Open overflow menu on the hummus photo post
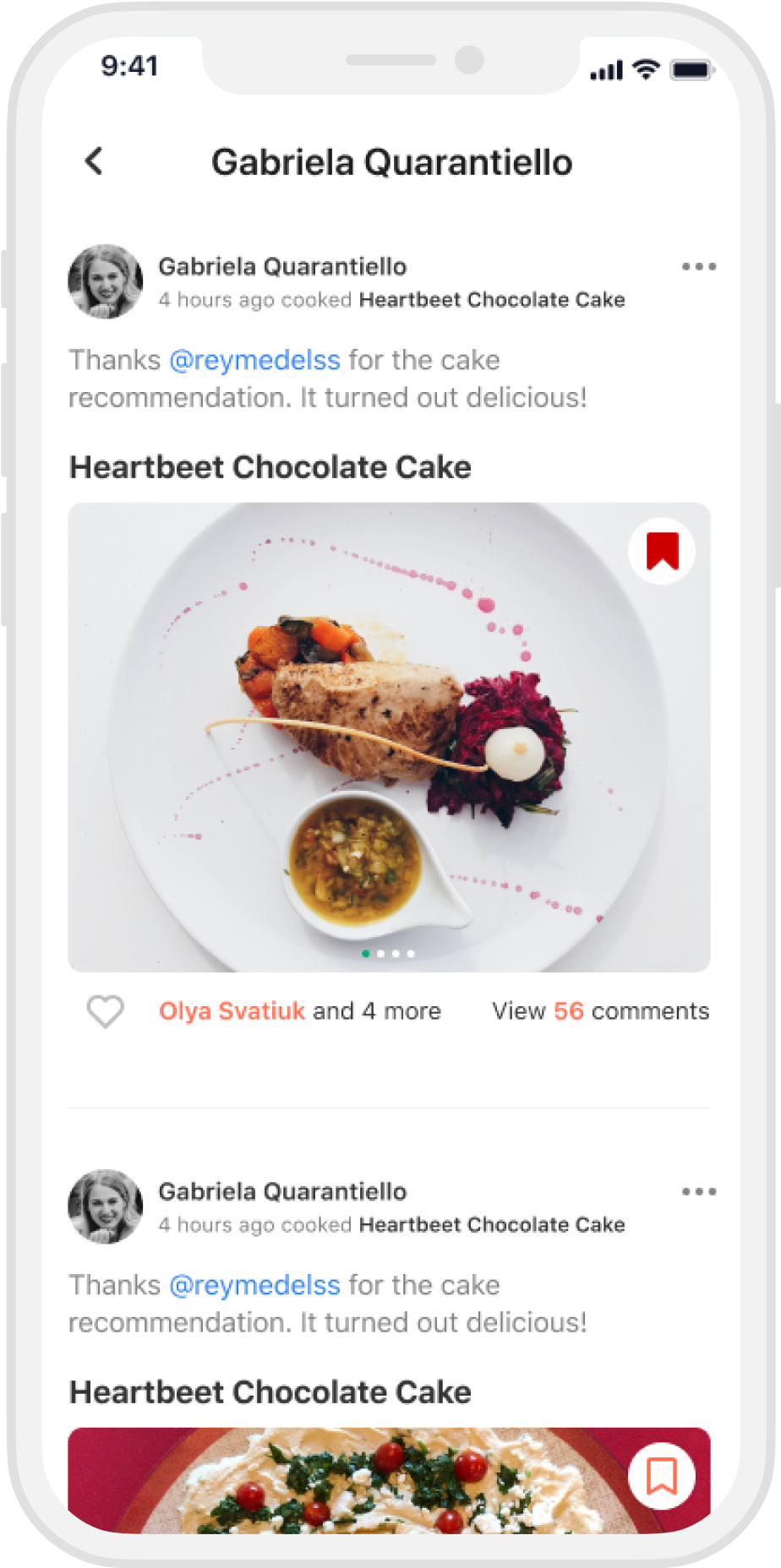This screenshot has width=781, height=1568. (698, 1192)
